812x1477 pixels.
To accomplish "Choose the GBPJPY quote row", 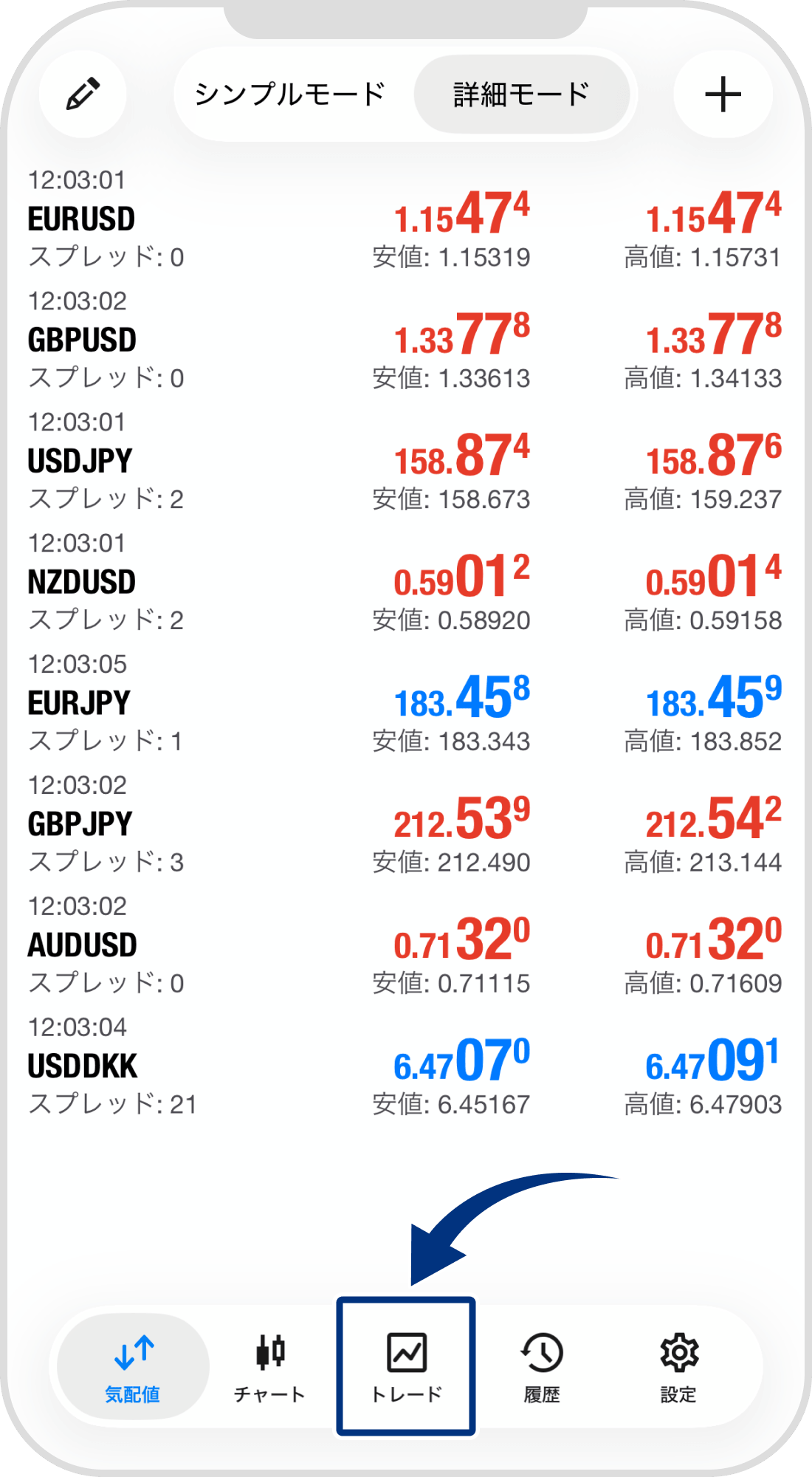I will pyautogui.click(x=80, y=825).
